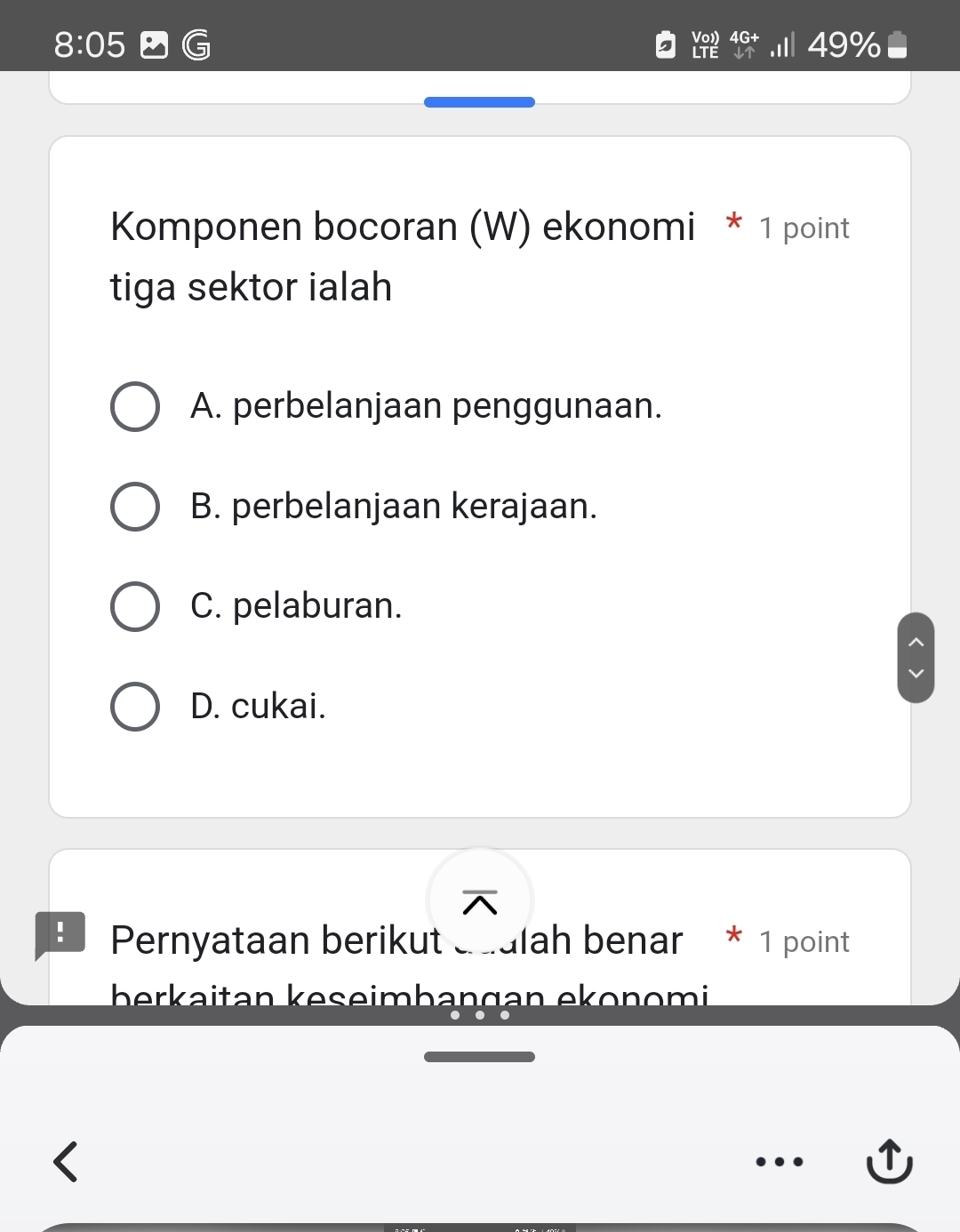
Task: Choose option B. perbelanjaan kerajaan
Action: [x=135, y=507]
